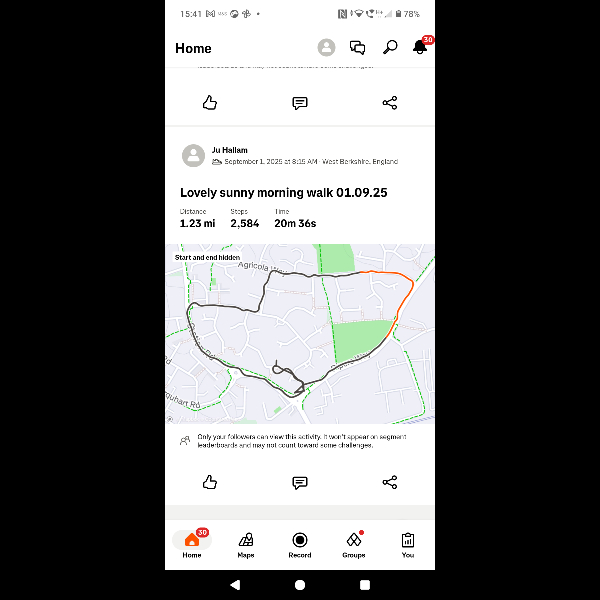Open Ju Hallam's profile picture
The image size is (600, 600).
[x=193, y=155]
